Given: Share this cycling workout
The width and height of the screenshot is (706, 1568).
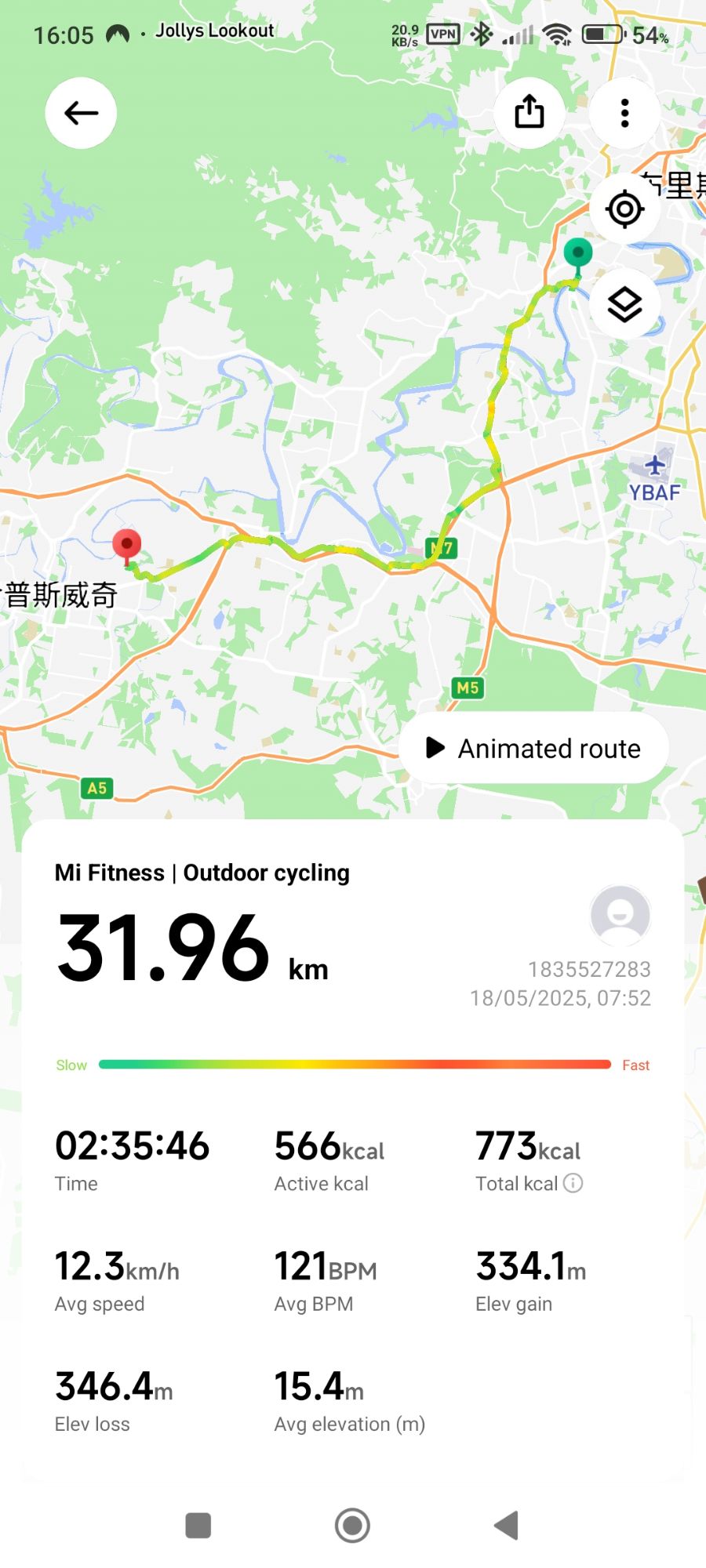Looking at the screenshot, I should click(529, 112).
